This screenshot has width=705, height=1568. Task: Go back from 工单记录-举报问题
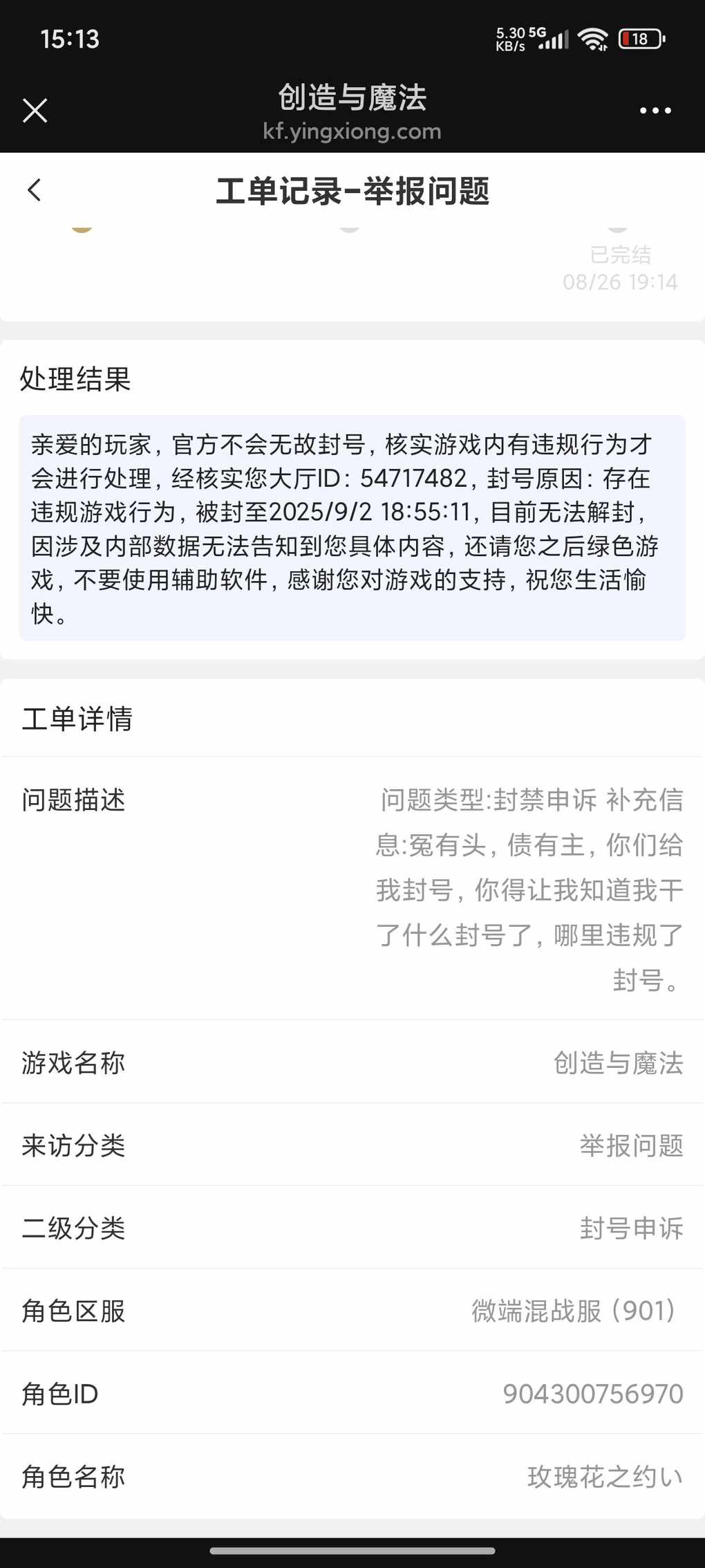35,190
